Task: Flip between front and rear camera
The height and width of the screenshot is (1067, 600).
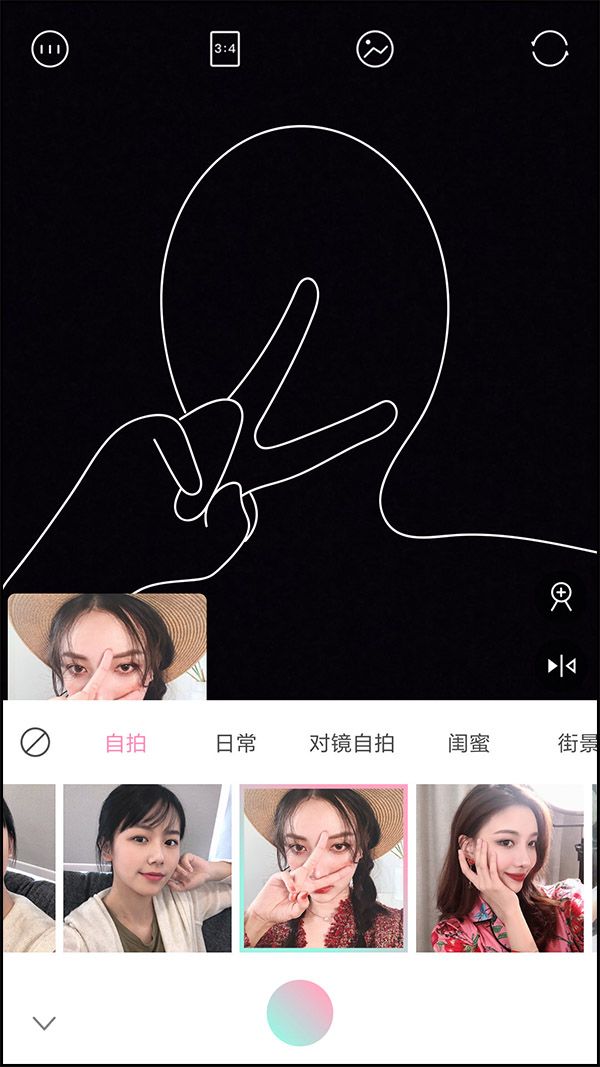Action: (x=549, y=49)
